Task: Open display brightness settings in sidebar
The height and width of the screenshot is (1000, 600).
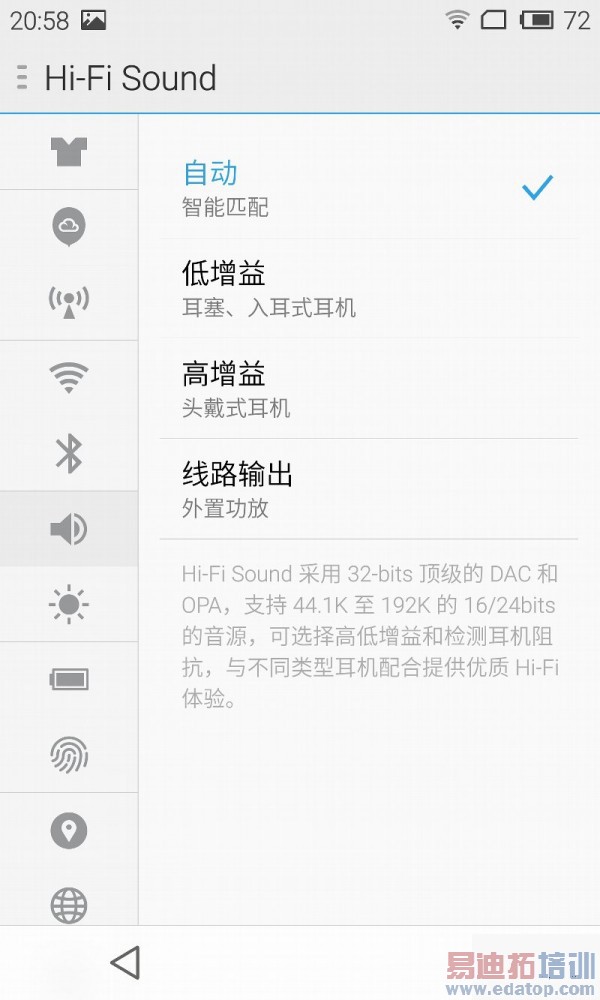Action: click(69, 604)
